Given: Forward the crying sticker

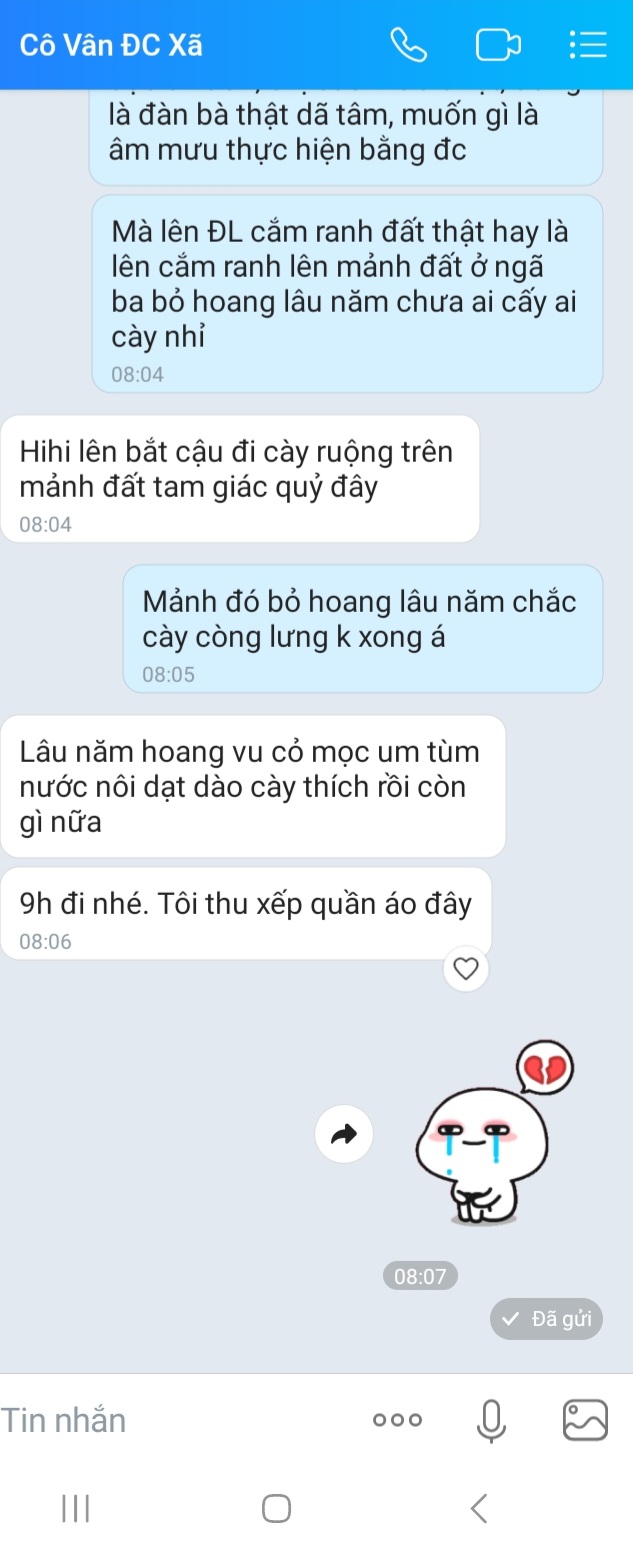Looking at the screenshot, I should click(x=344, y=1134).
